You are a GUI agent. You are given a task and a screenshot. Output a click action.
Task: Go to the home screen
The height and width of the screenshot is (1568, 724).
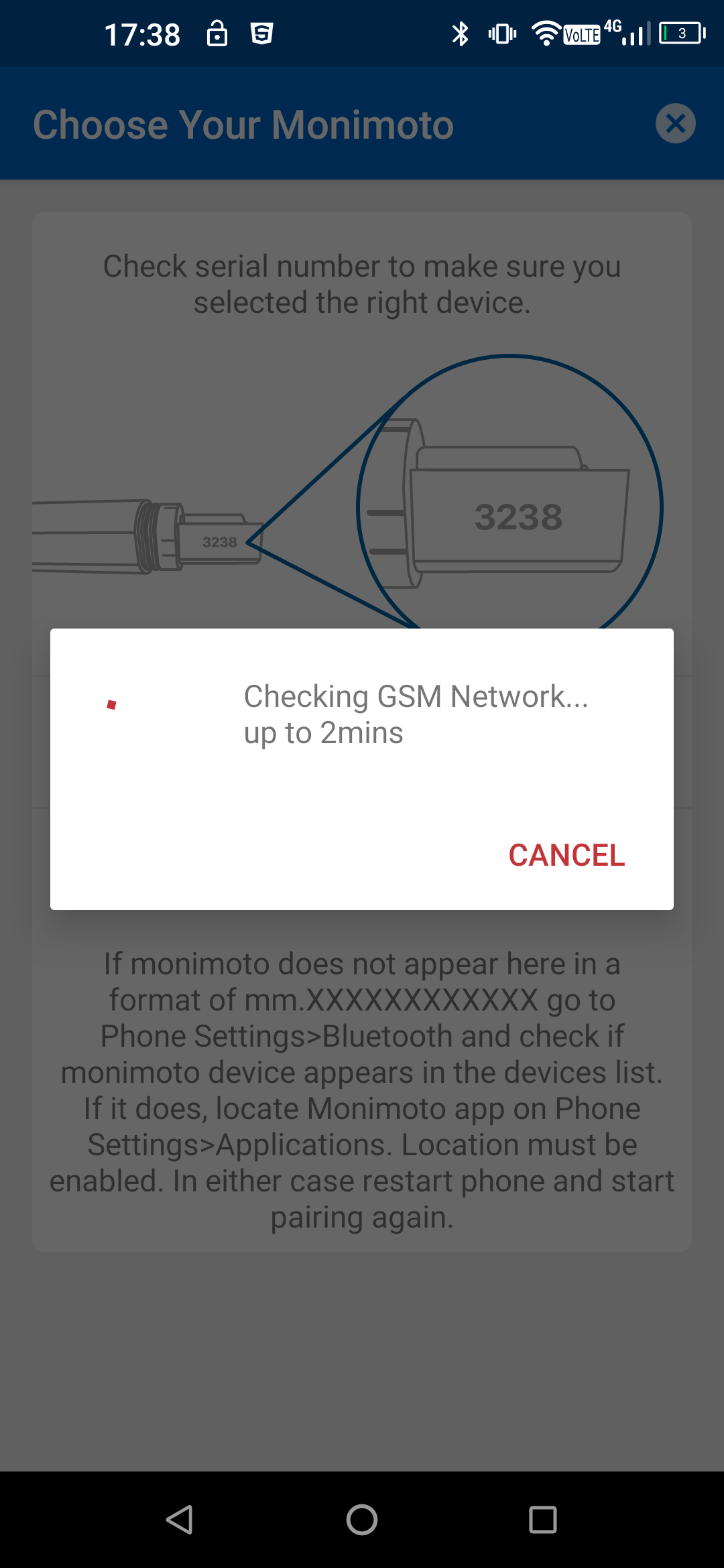click(x=362, y=1519)
